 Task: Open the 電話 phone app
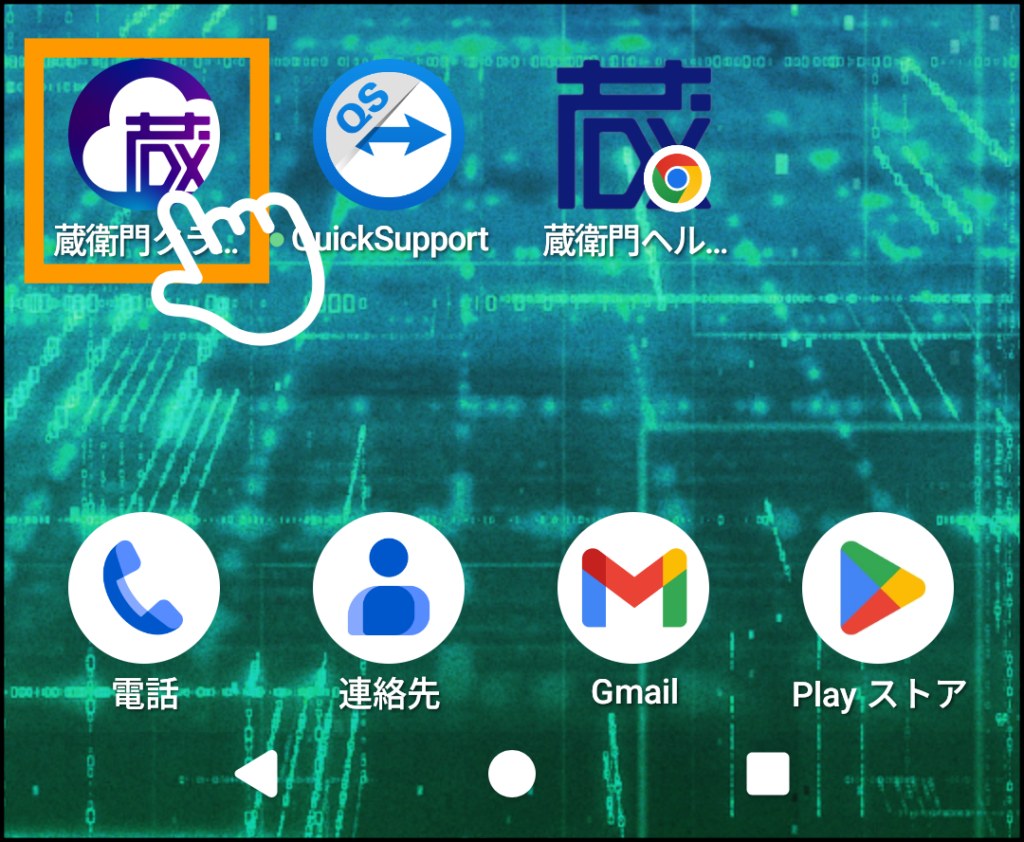point(143,587)
